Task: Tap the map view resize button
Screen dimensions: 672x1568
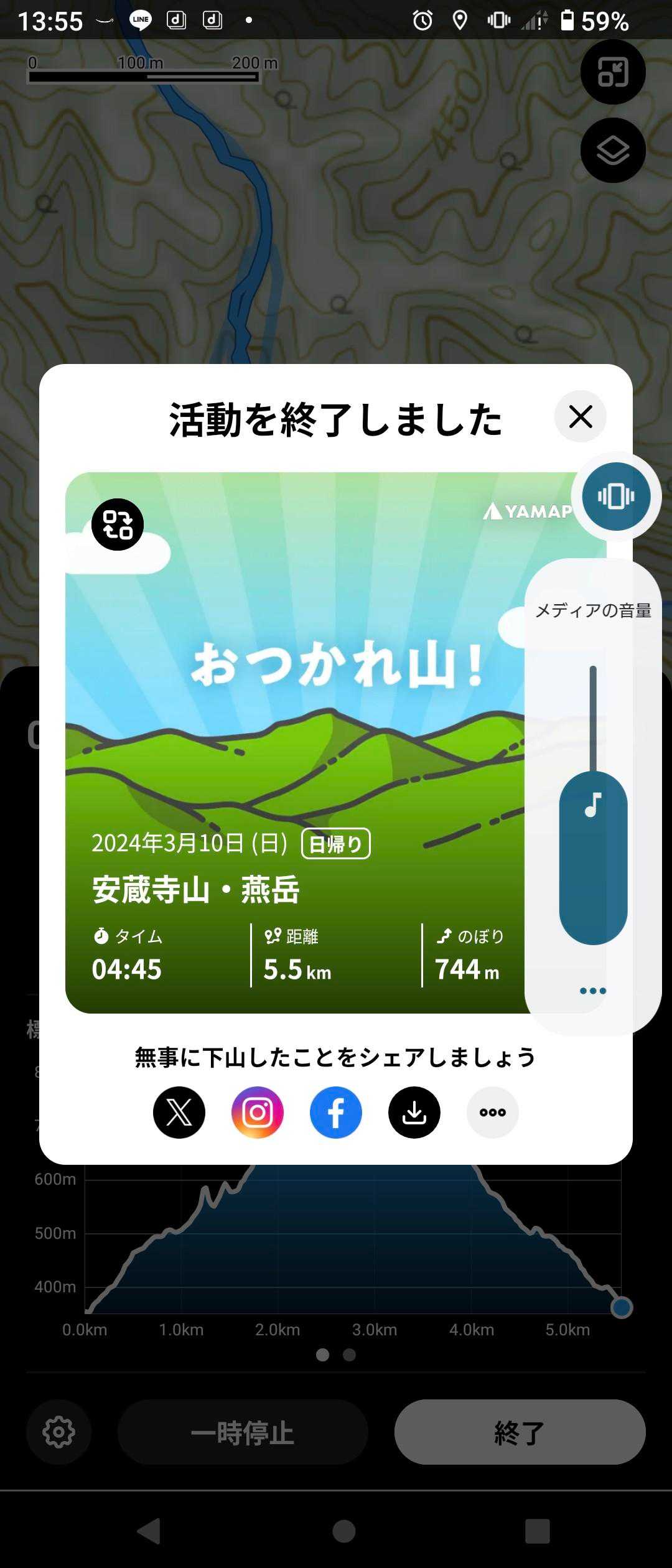Action: point(613,72)
